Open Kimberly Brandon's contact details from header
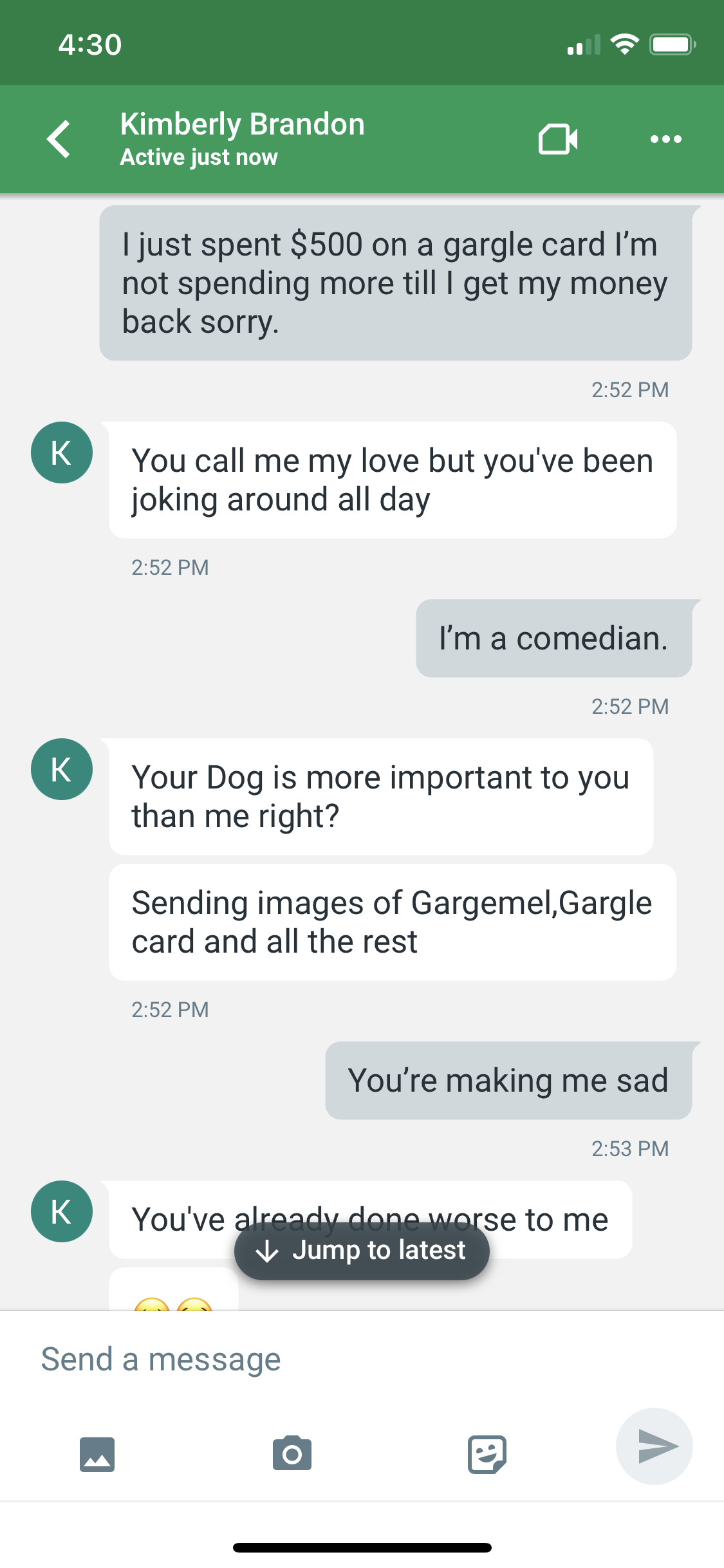The width and height of the screenshot is (724, 1568). (242, 139)
